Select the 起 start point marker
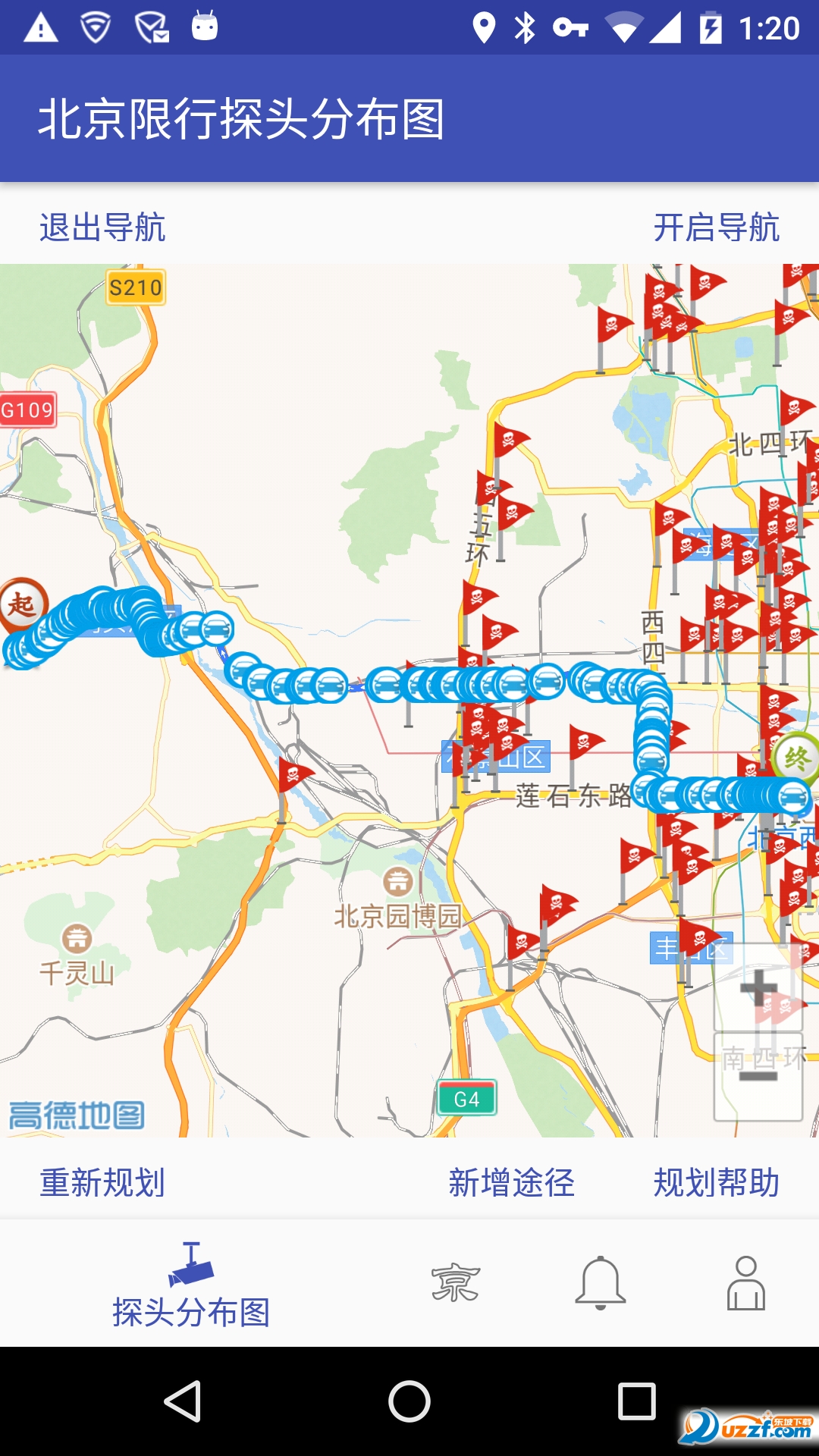 tap(23, 605)
